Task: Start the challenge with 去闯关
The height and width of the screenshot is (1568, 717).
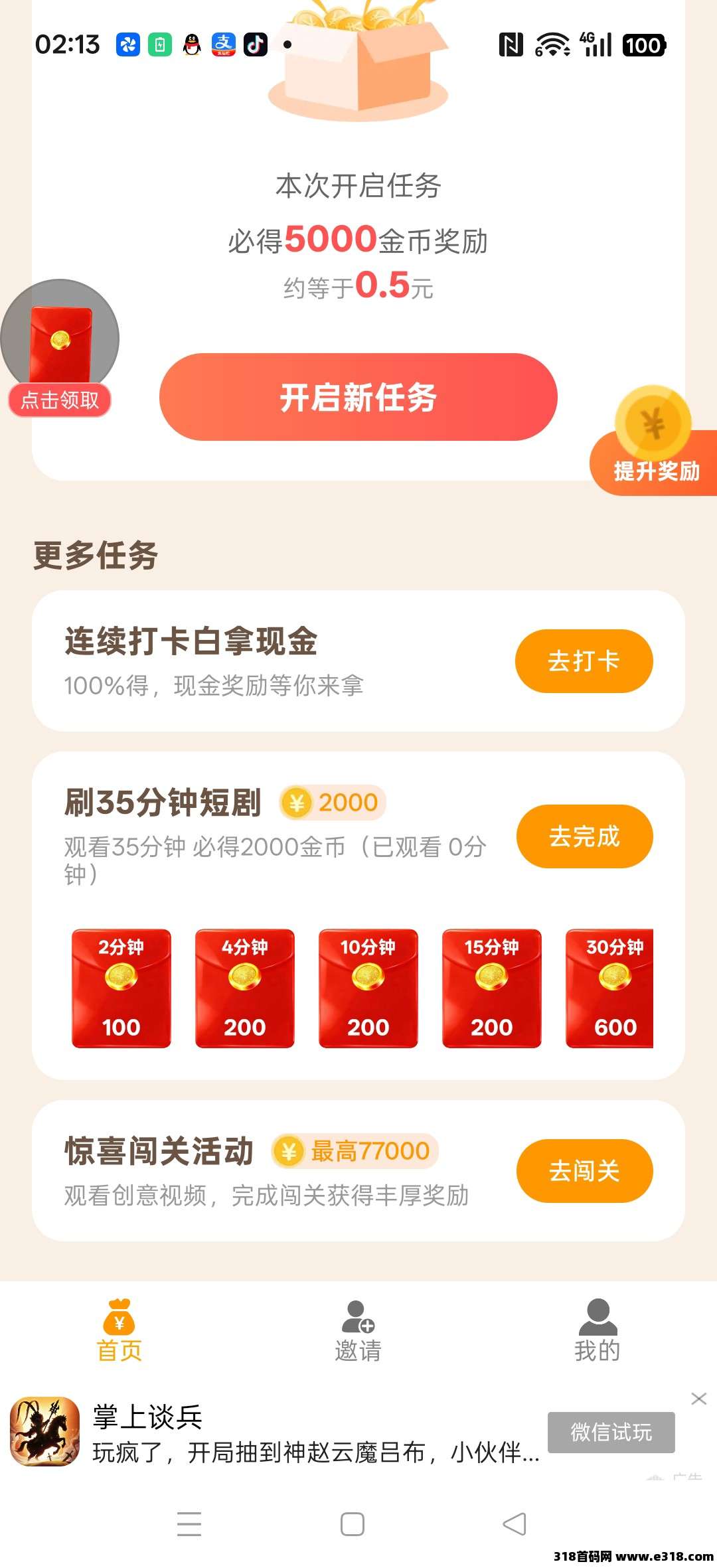Action: tap(584, 1171)
